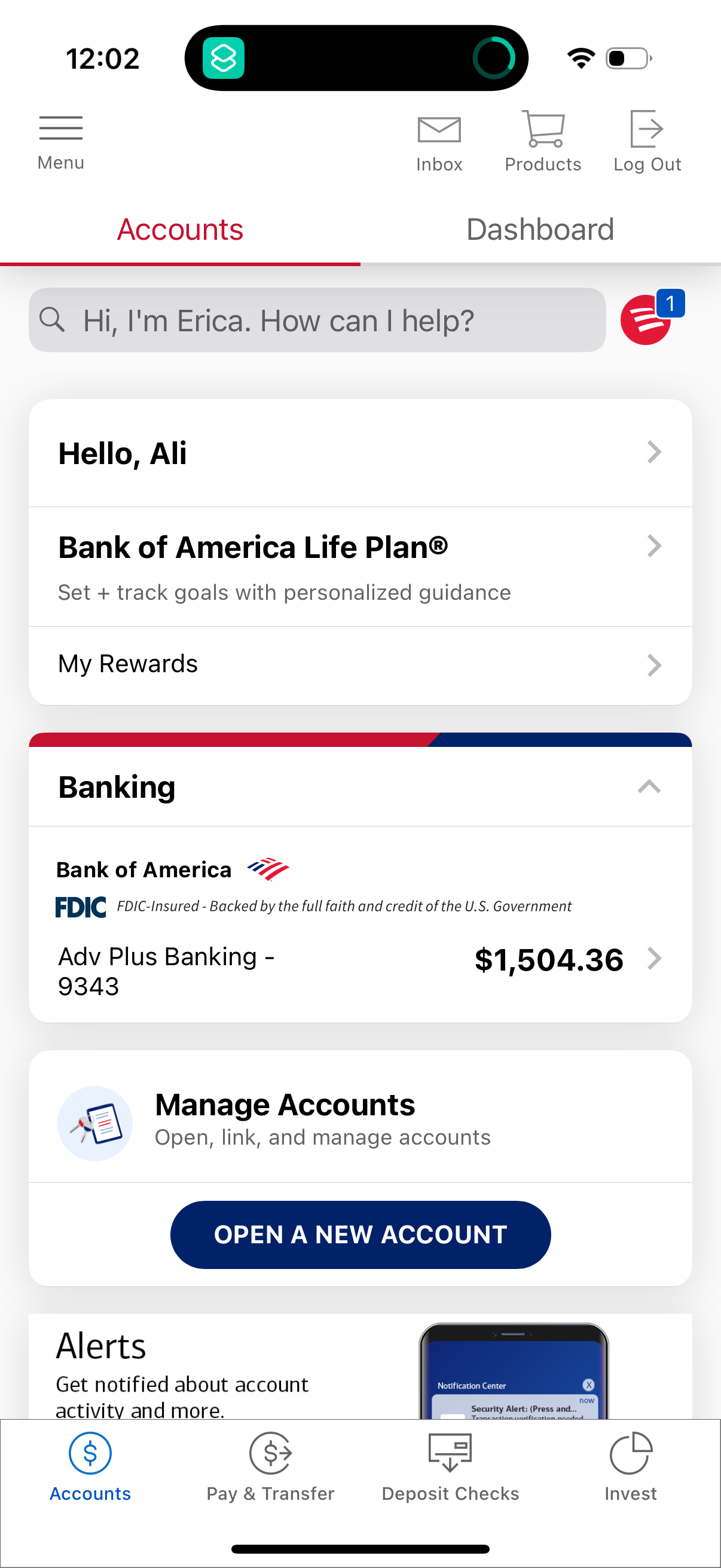Expand Bank of America Life Plan details
This screenshot has height=1568, width=721.
pyautogui.click(x=654, y=546)
